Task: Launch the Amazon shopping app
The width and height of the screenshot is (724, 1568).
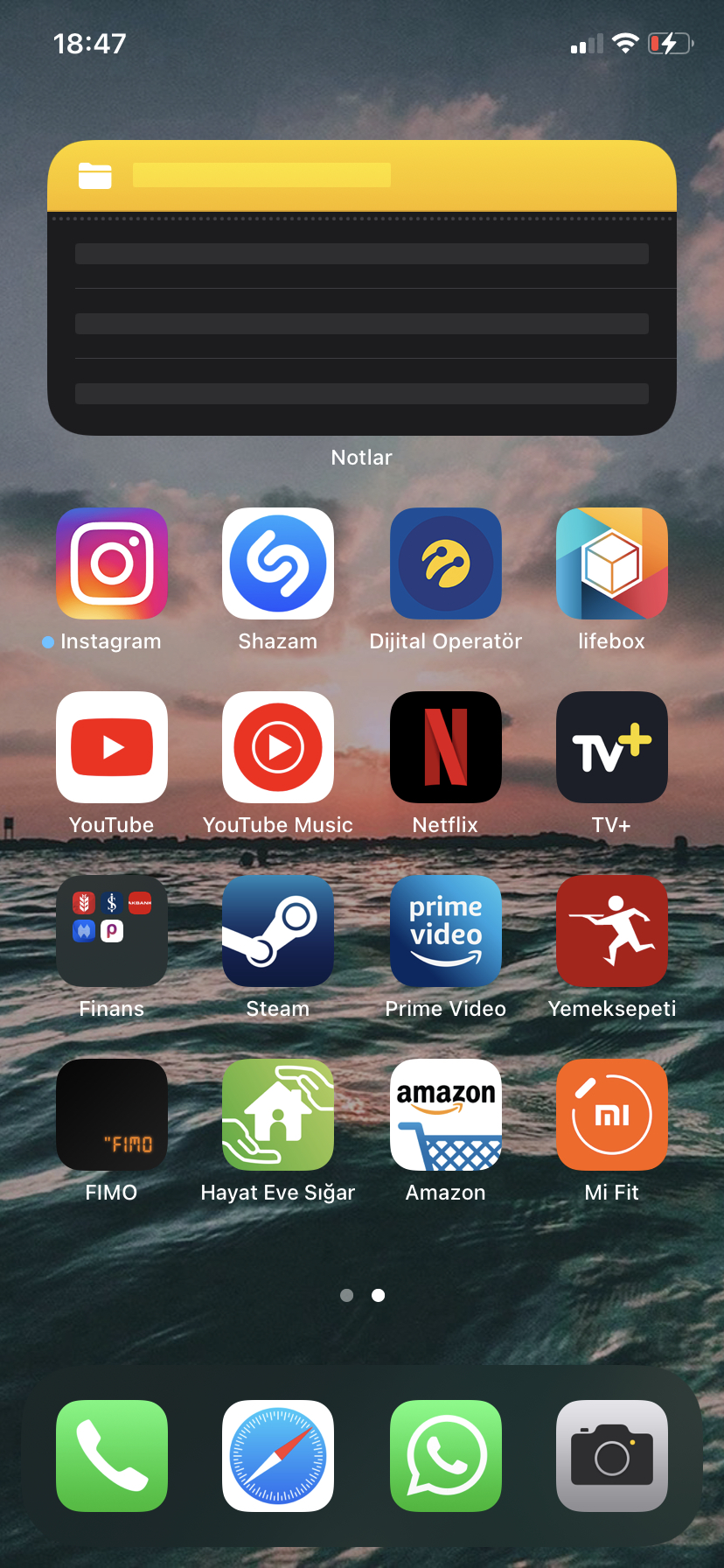Action: click(446, 1115)
